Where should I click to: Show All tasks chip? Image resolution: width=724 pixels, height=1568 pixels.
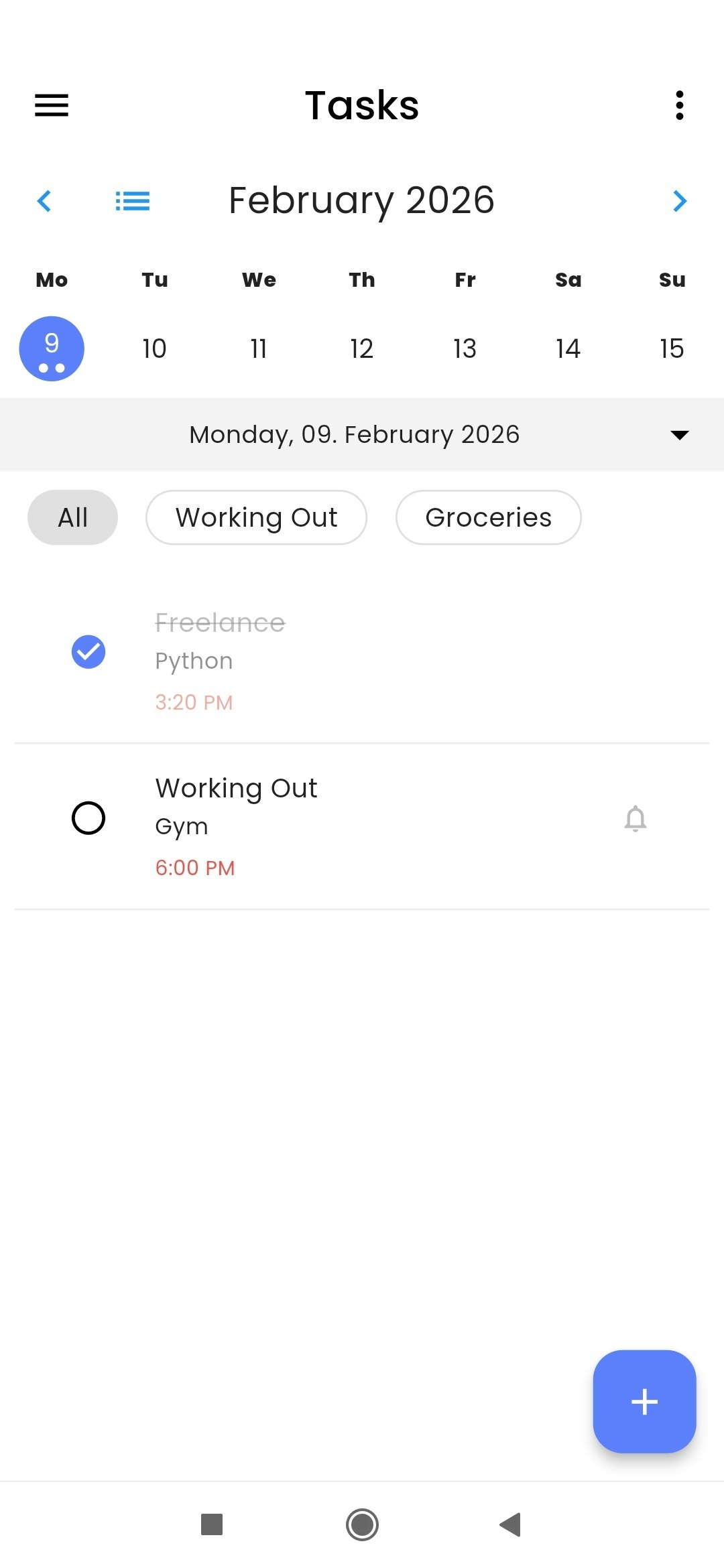pyautogui.click(x=72, y=517)
